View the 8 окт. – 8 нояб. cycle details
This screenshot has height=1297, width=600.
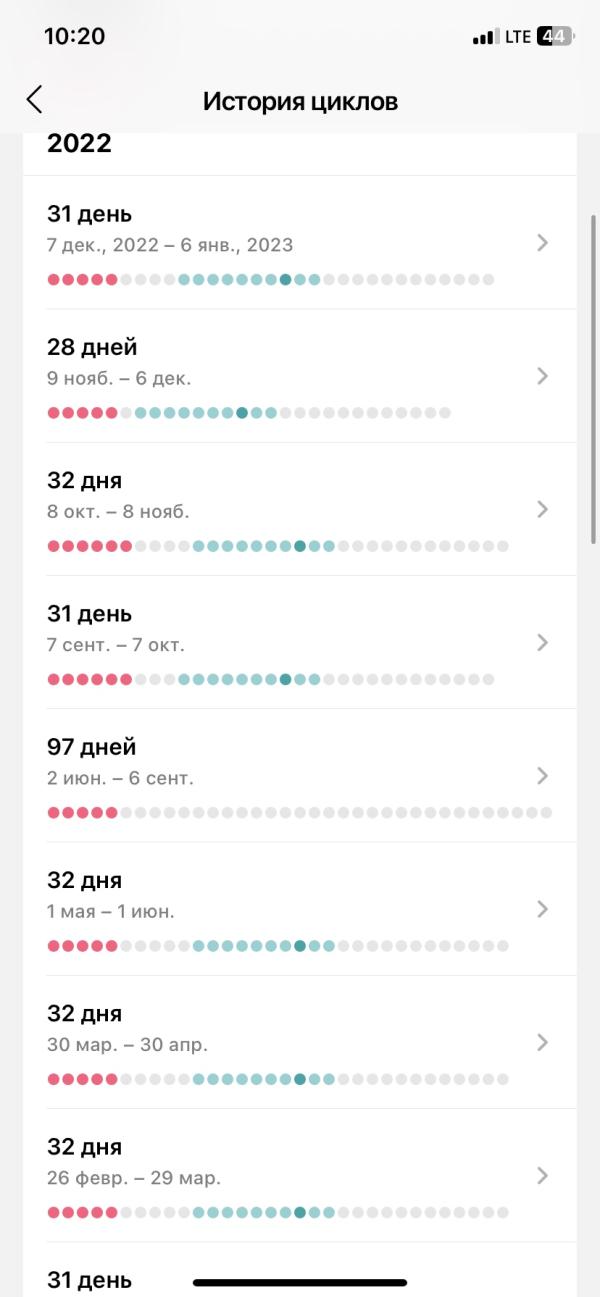299,509
